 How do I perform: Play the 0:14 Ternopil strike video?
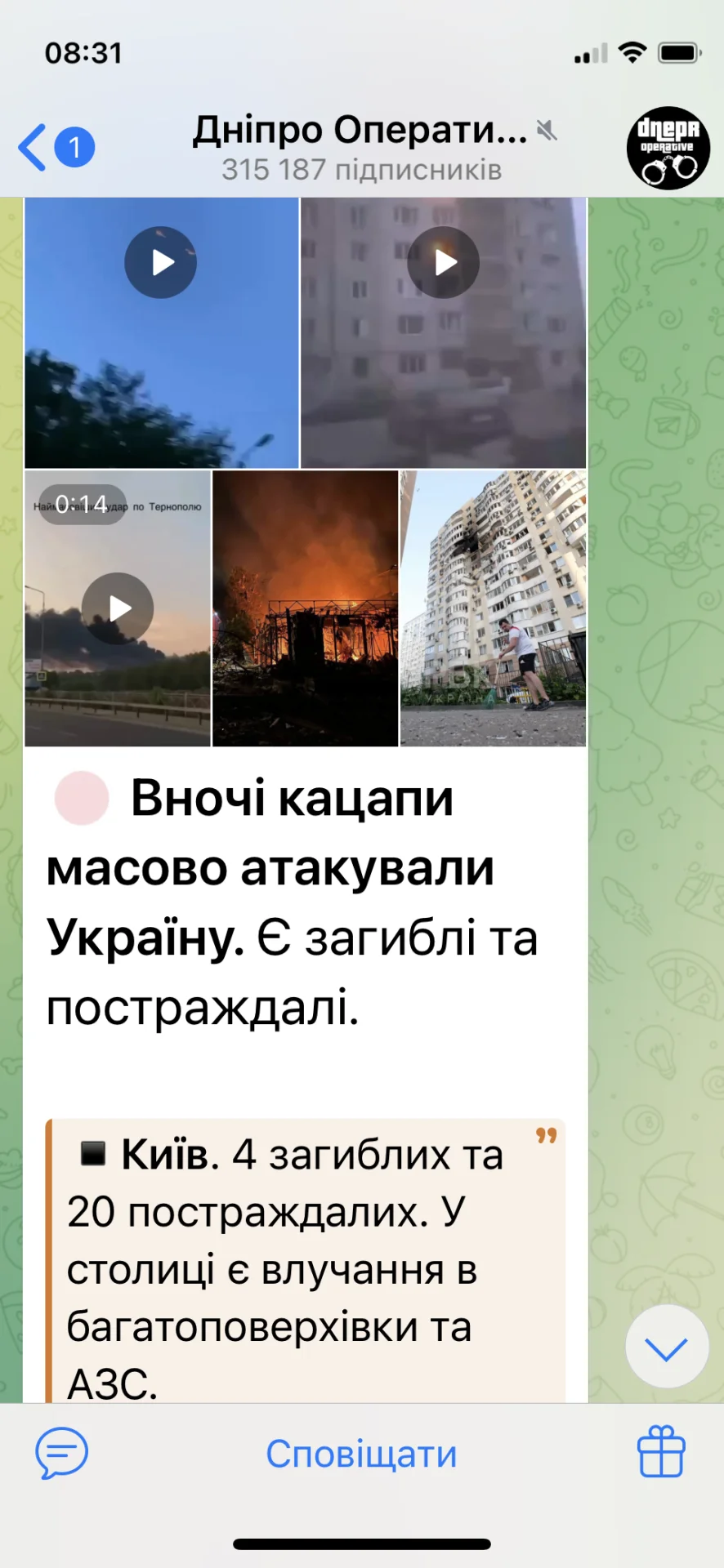pyautogui.click(x=118, y=608)
